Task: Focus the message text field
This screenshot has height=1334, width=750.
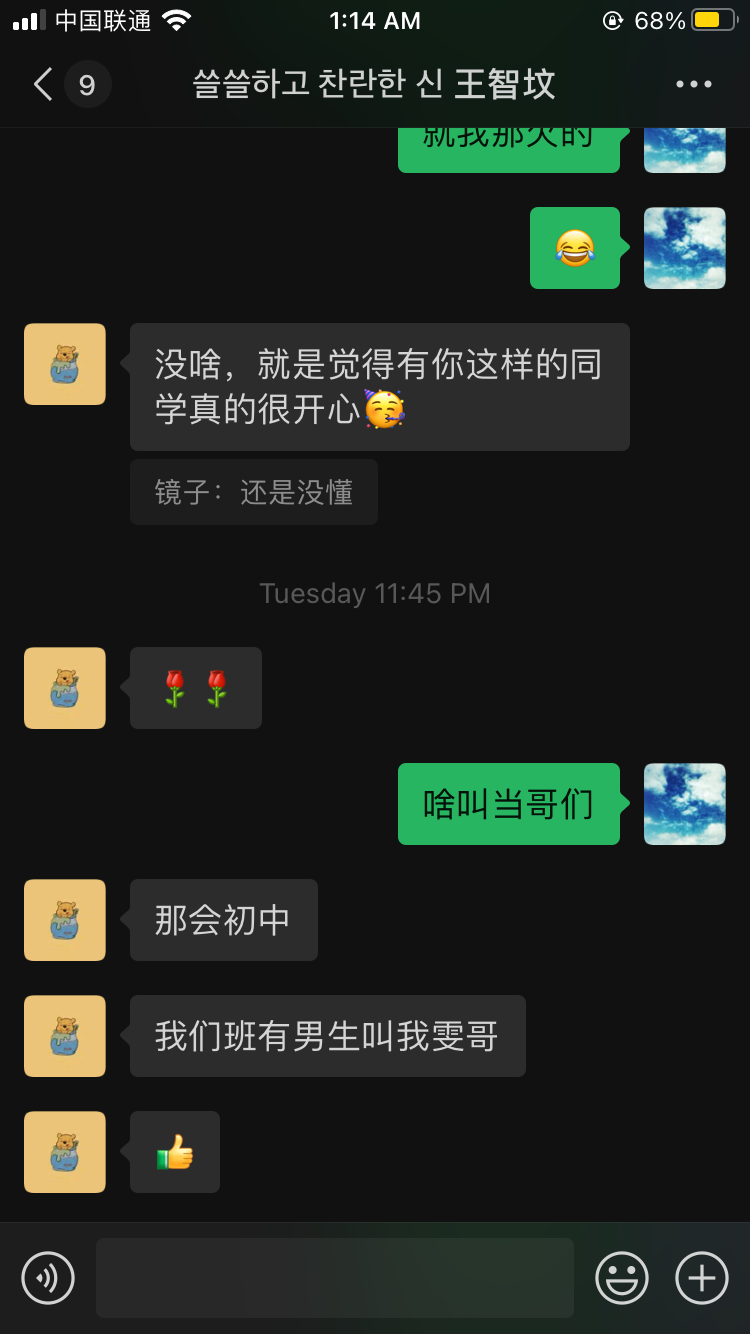Action: (334, 1277)
